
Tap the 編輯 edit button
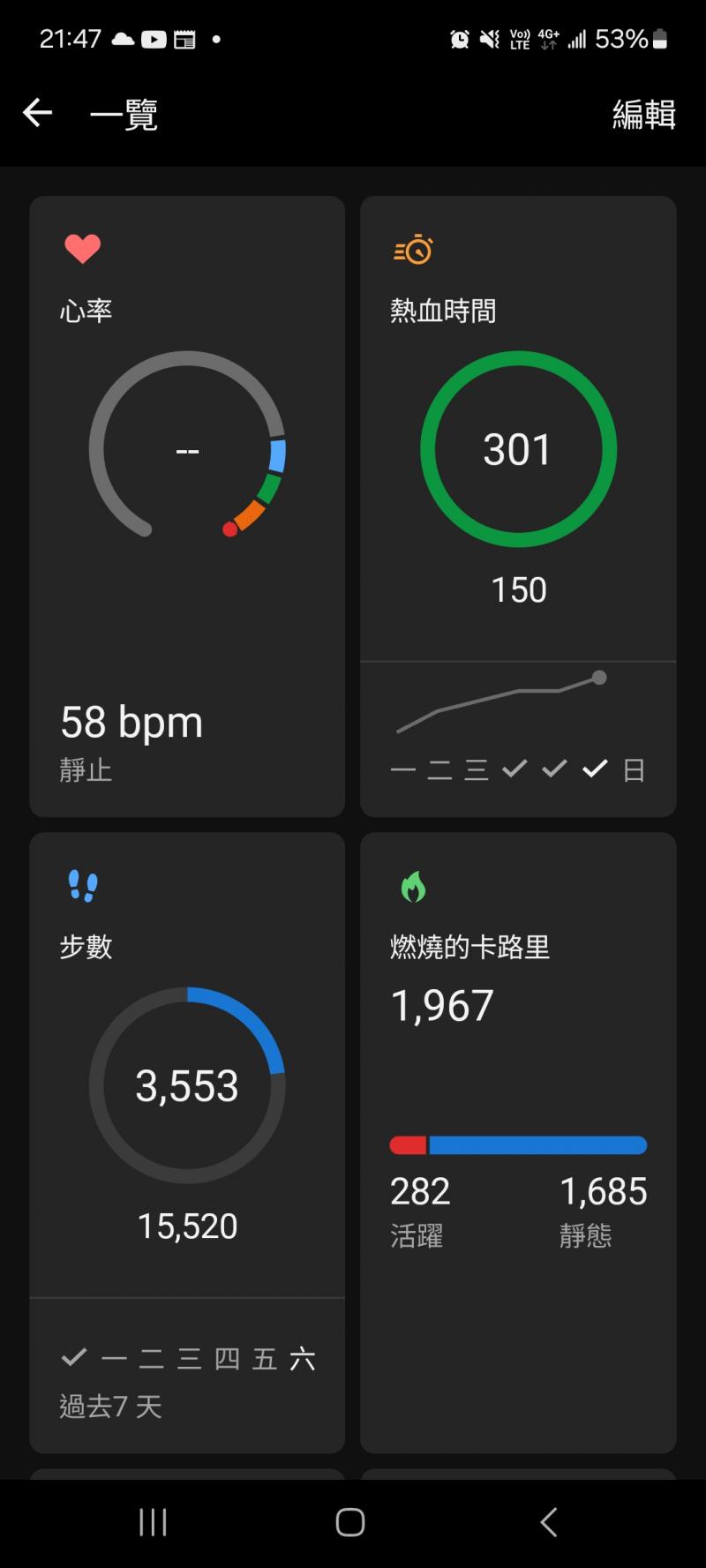pyautogui.click(x=643, y=115)
